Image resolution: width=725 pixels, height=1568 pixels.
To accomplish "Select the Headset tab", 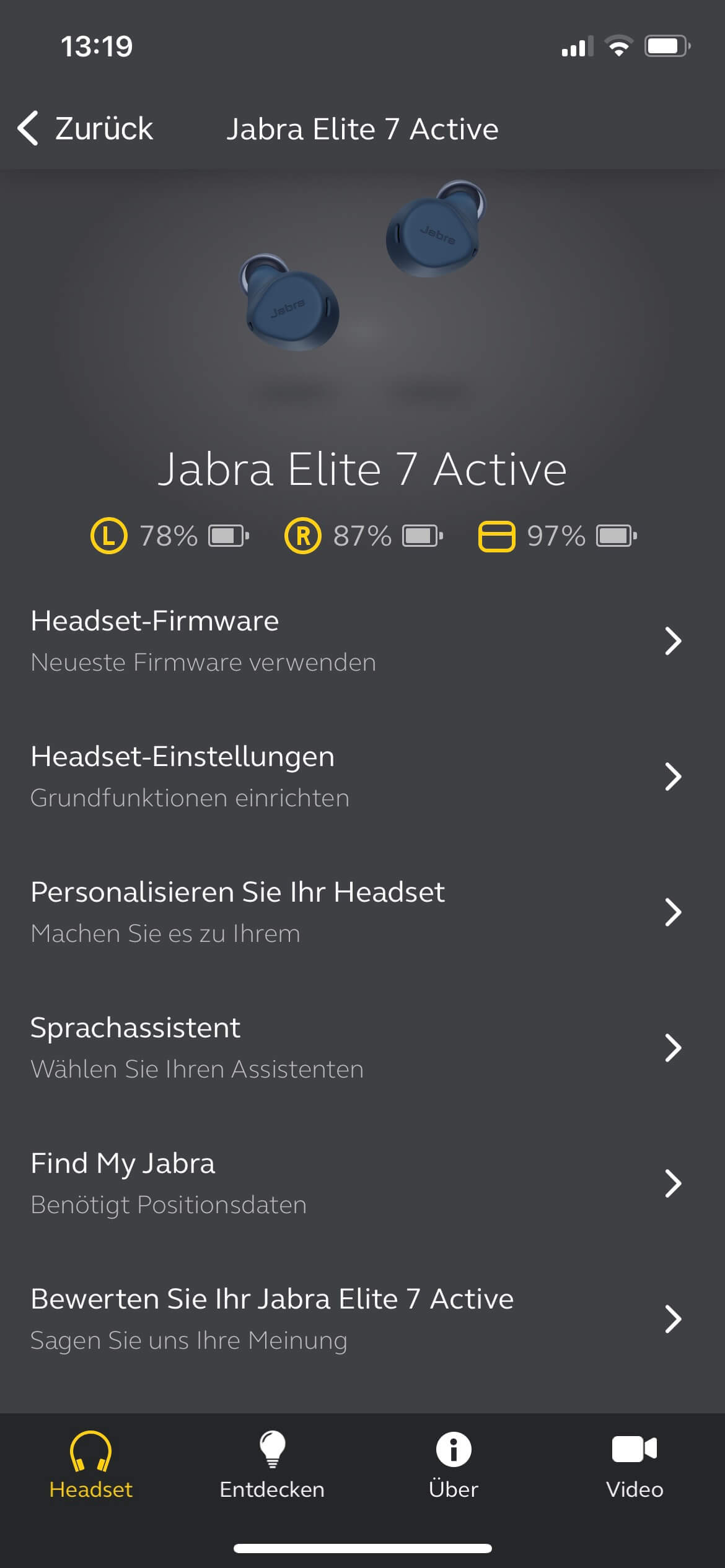I will point(90,1465).
